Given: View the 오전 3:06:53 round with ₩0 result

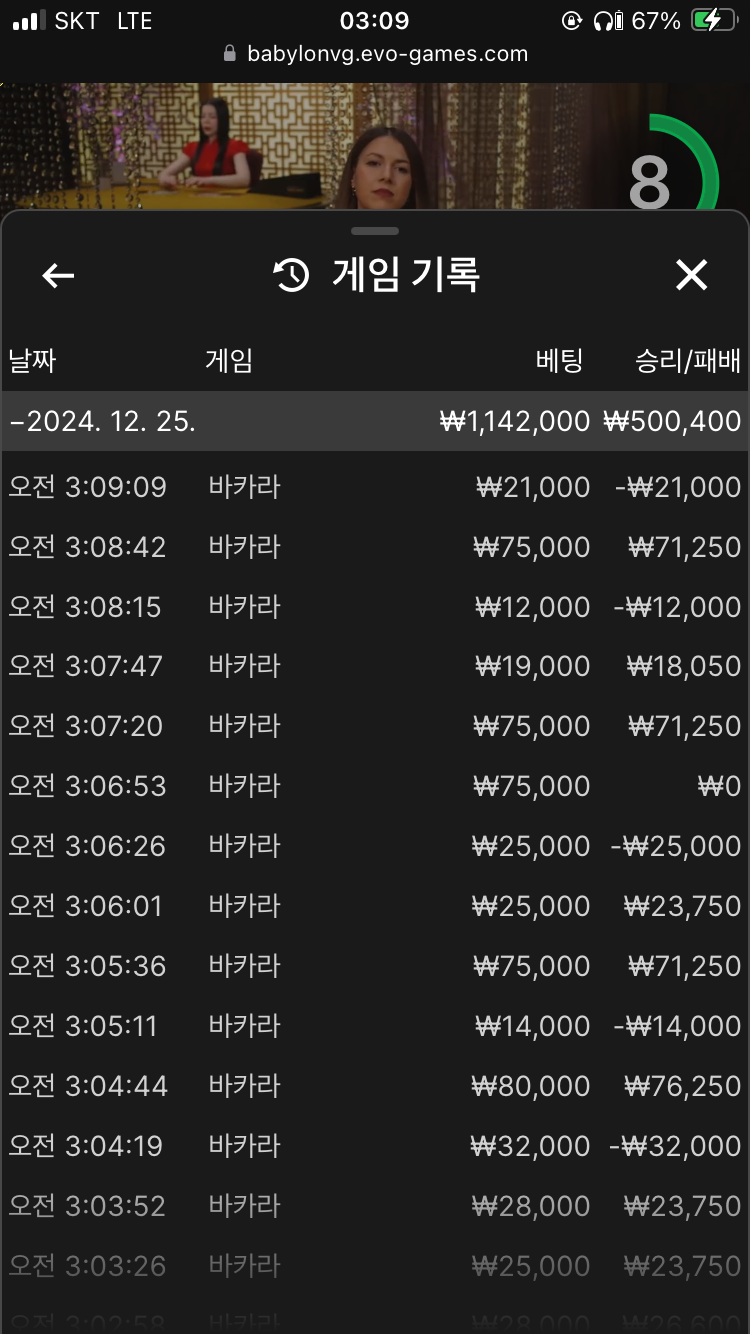Looking at the screenshot, I should [x=375, y=786].
